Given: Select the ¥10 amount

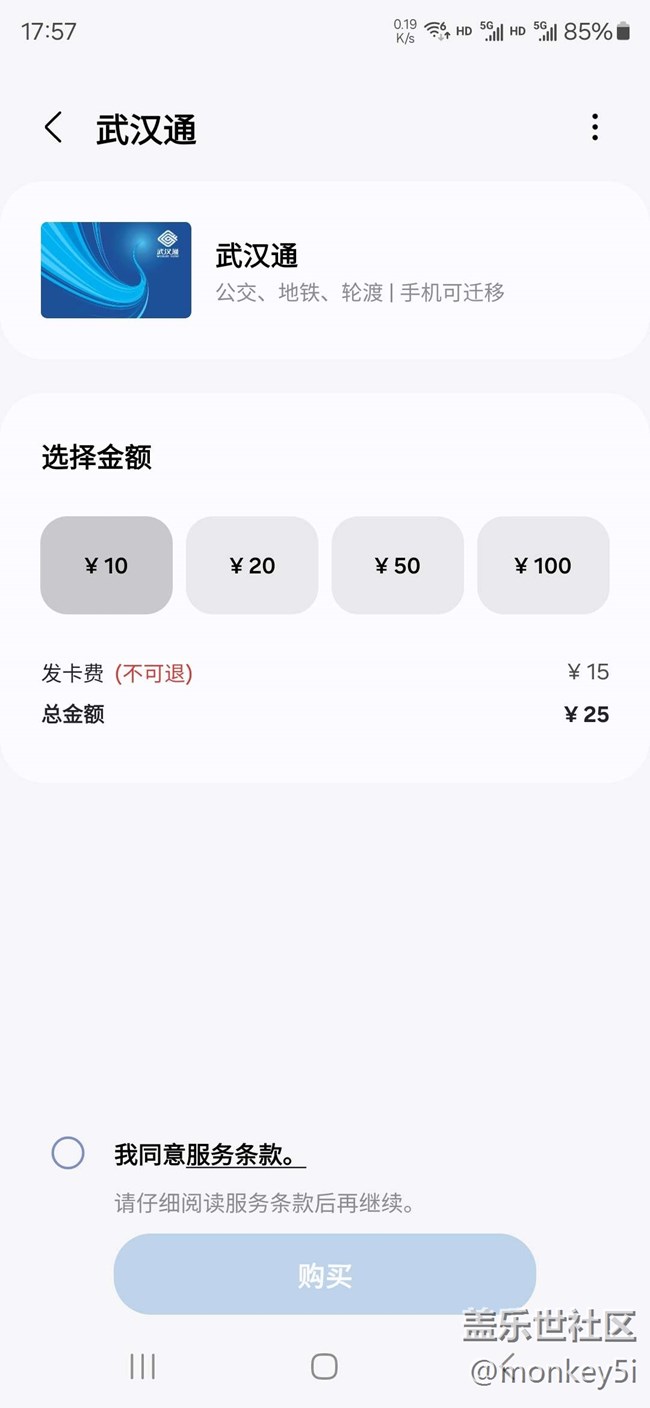Looking at the screenshot, I should coord(106,565).
